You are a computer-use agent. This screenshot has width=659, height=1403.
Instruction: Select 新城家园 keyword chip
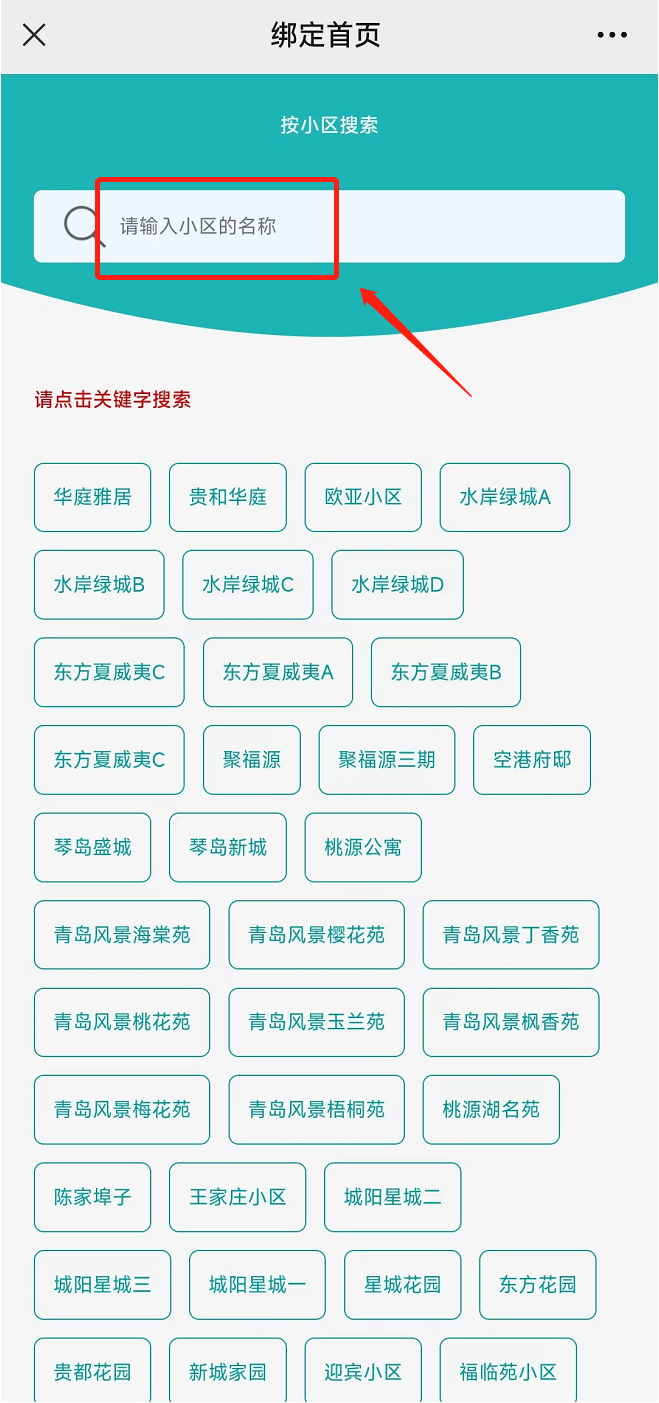pyautogui.click(x=228, y=1372)
